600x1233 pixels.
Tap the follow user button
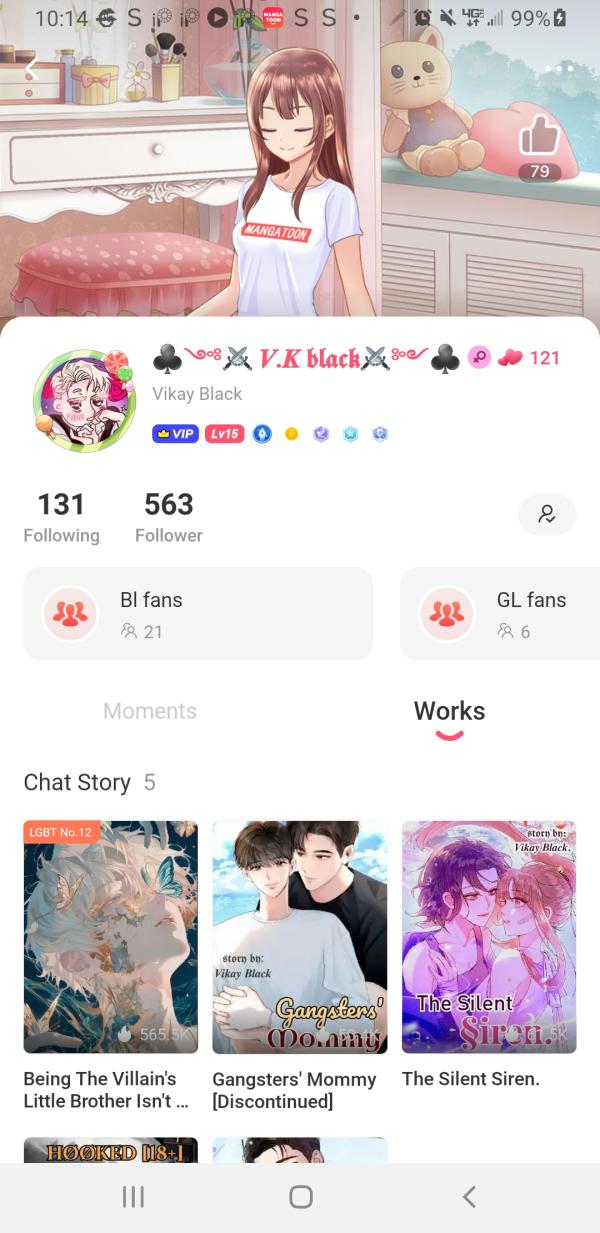(x=547, y=514)
